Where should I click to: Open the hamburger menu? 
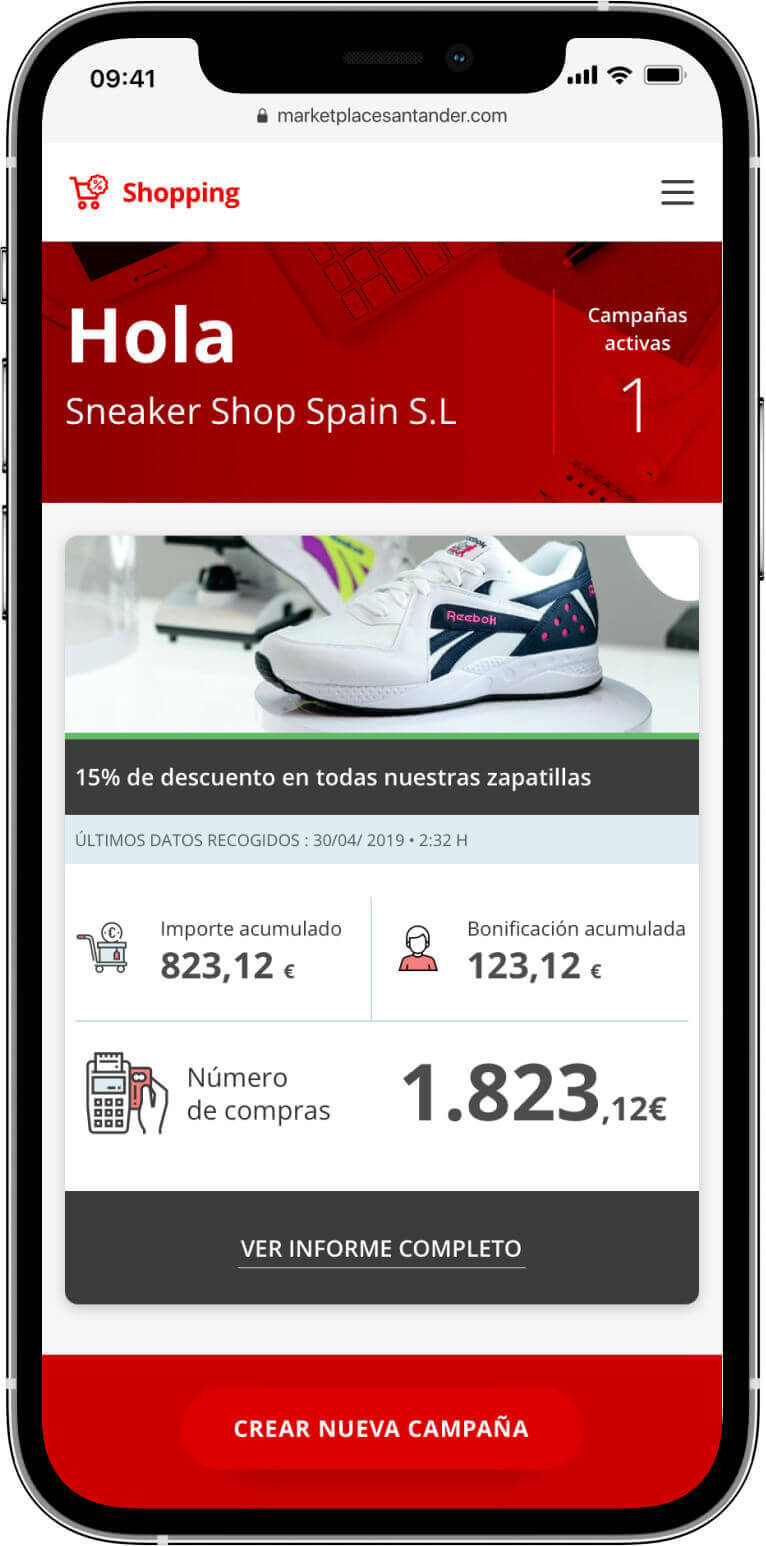677,192
